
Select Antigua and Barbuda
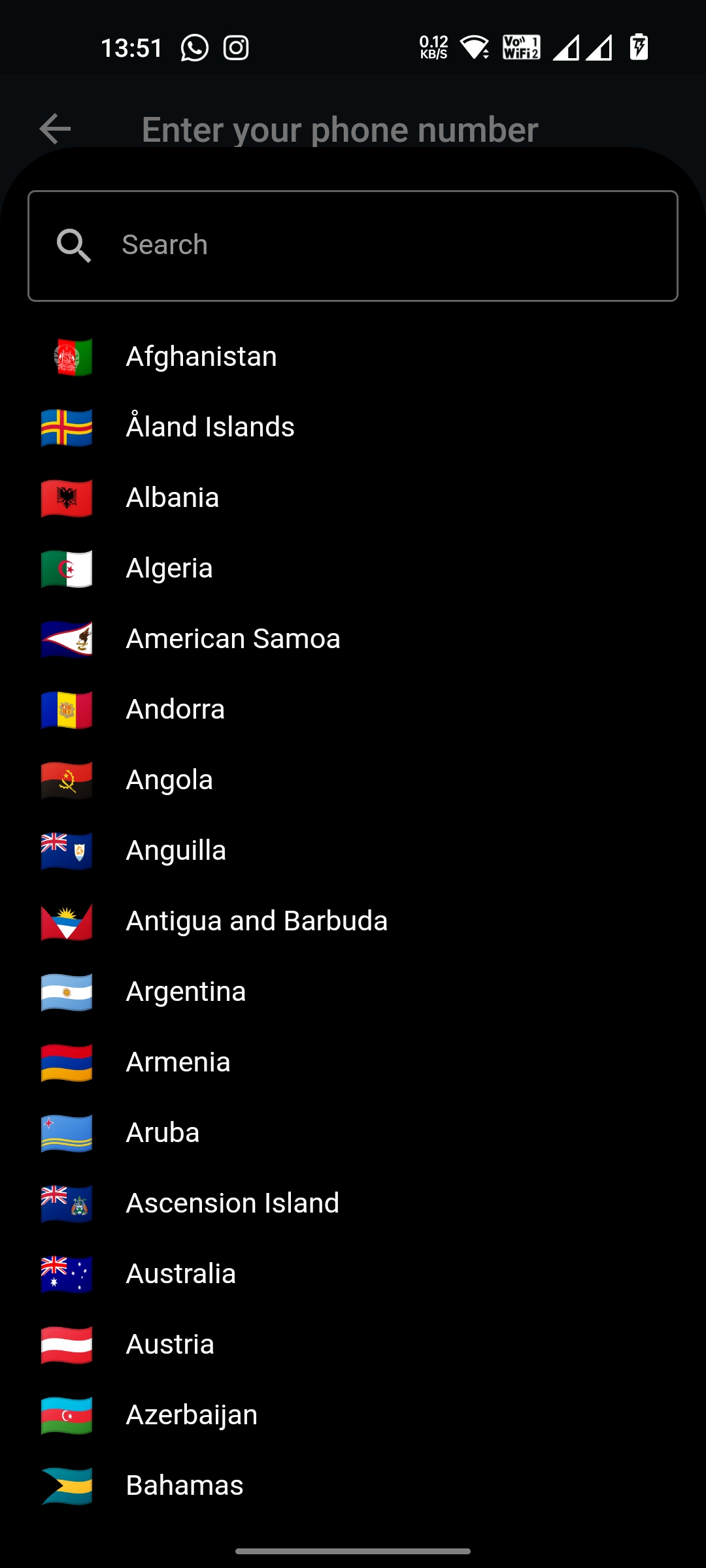click(256, 921)
